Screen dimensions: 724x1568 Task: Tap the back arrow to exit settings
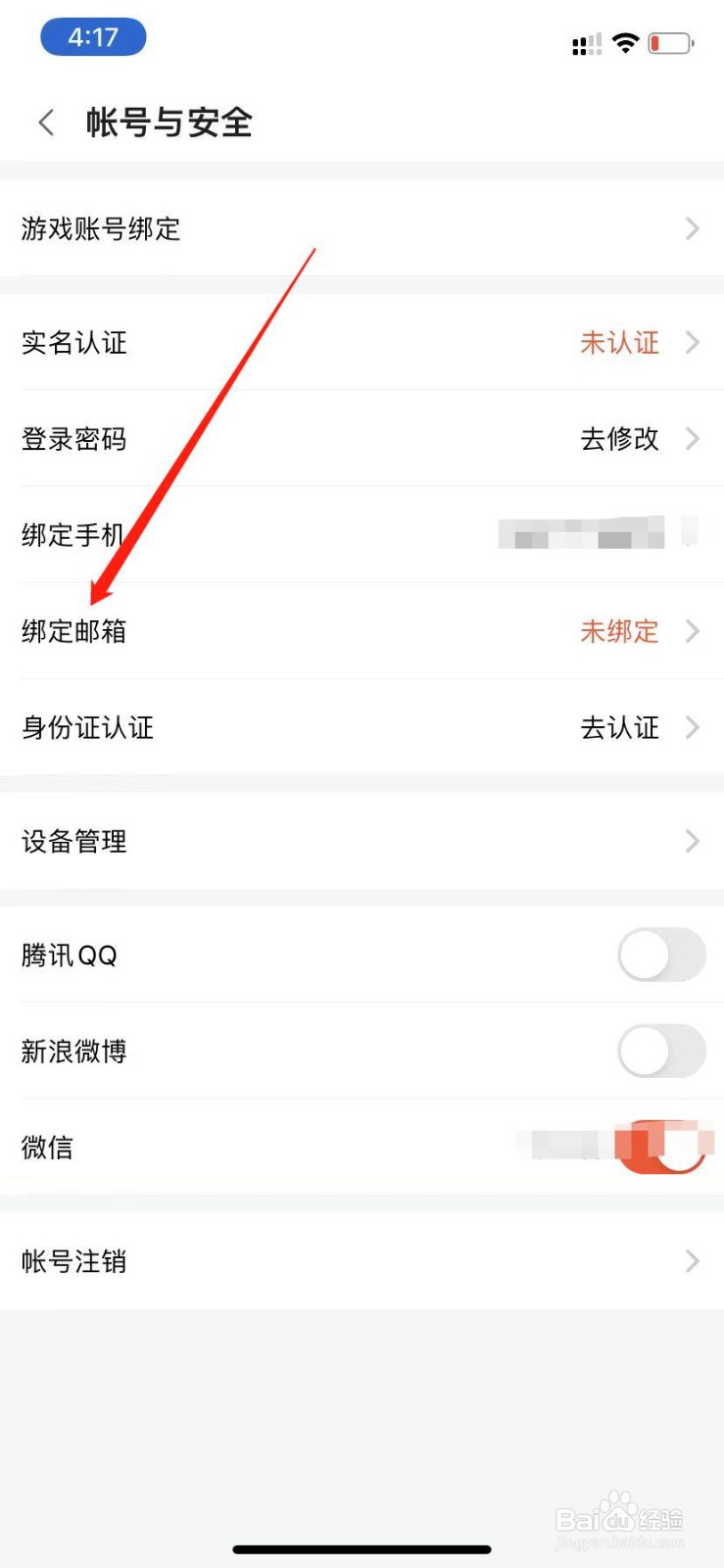45,122
